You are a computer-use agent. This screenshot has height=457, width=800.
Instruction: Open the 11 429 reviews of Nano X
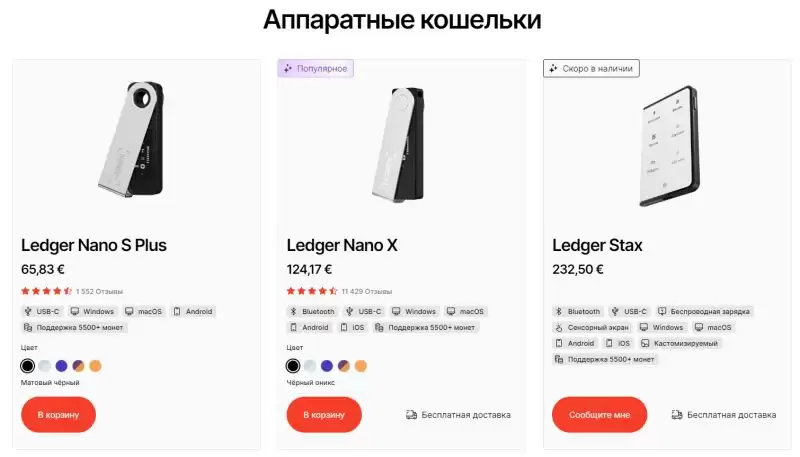[x=366, y=291]
